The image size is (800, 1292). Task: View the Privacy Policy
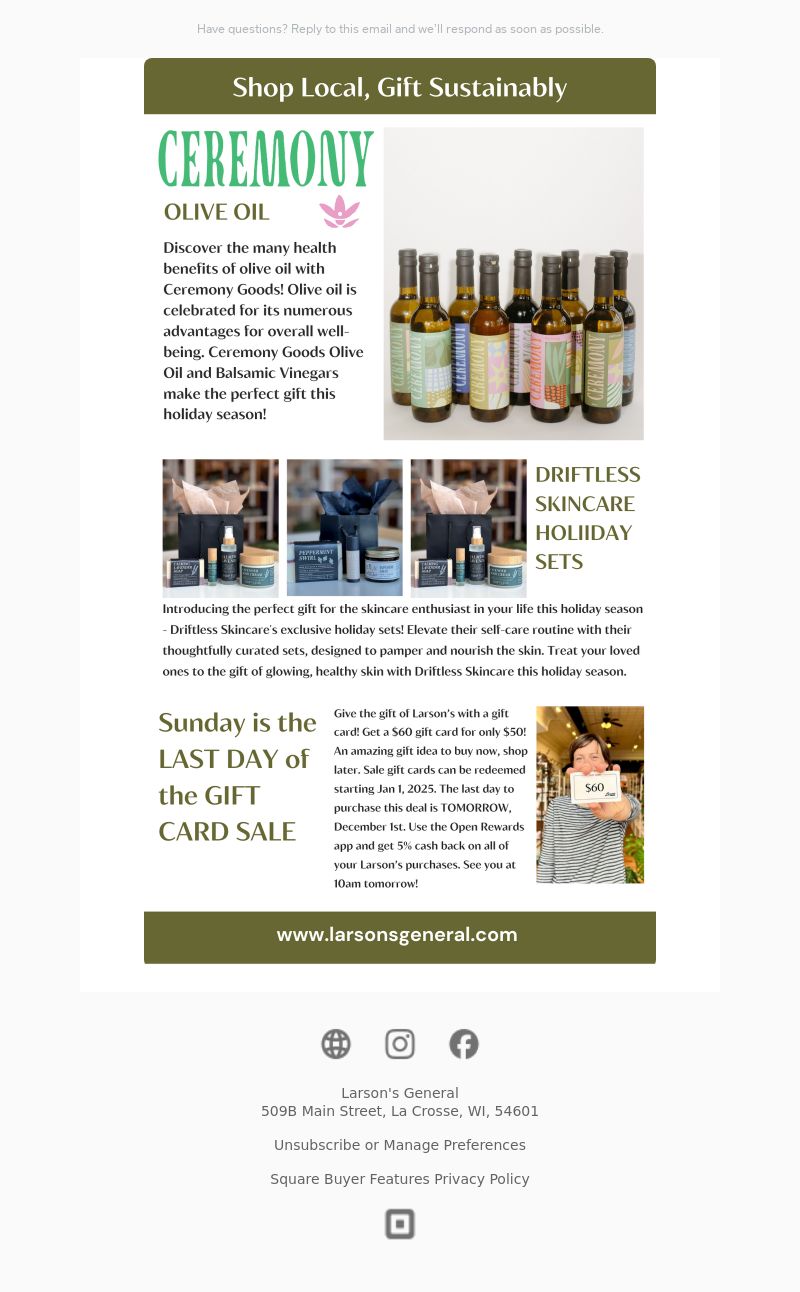point(481,1179)
